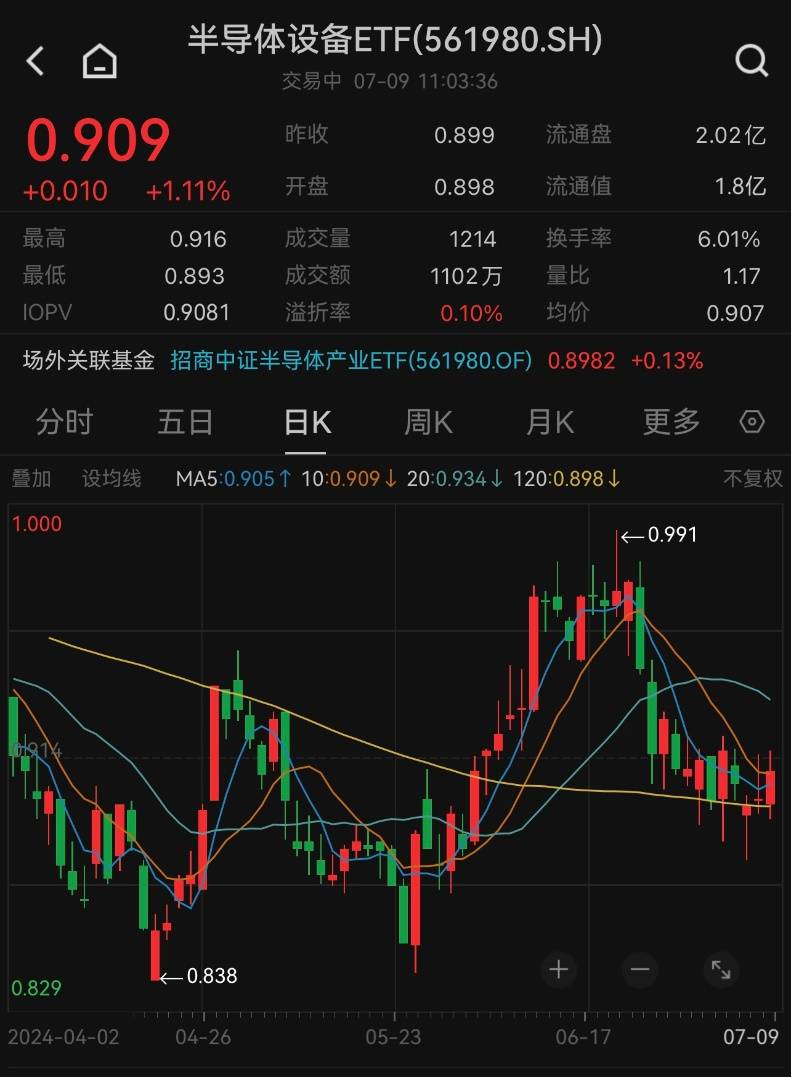Zoom out using the minus icon
Image resolution: width=791 pixels, height=1077 pixels.
[639, 969]
